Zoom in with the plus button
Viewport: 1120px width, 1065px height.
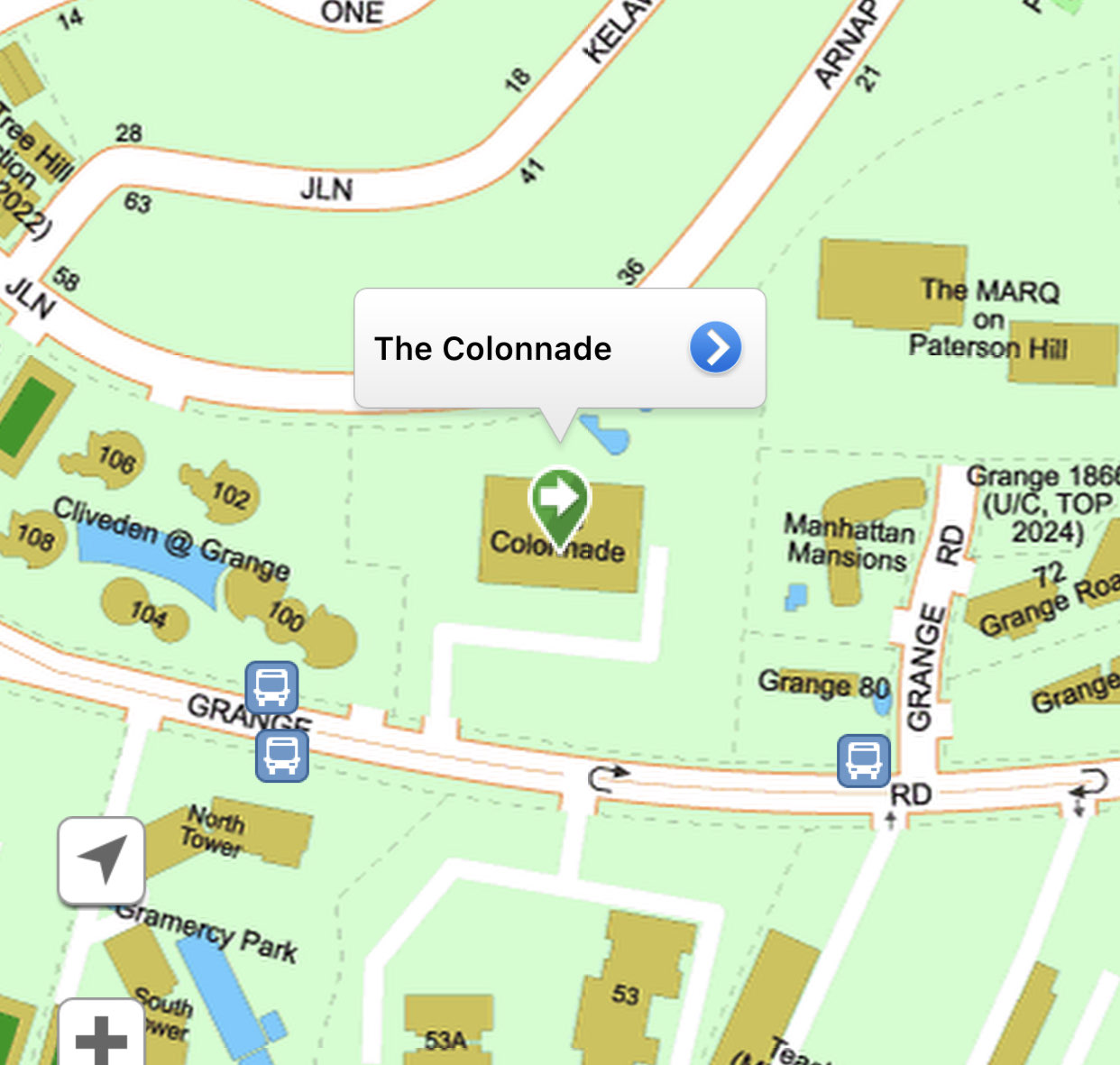click(101, 1037)
